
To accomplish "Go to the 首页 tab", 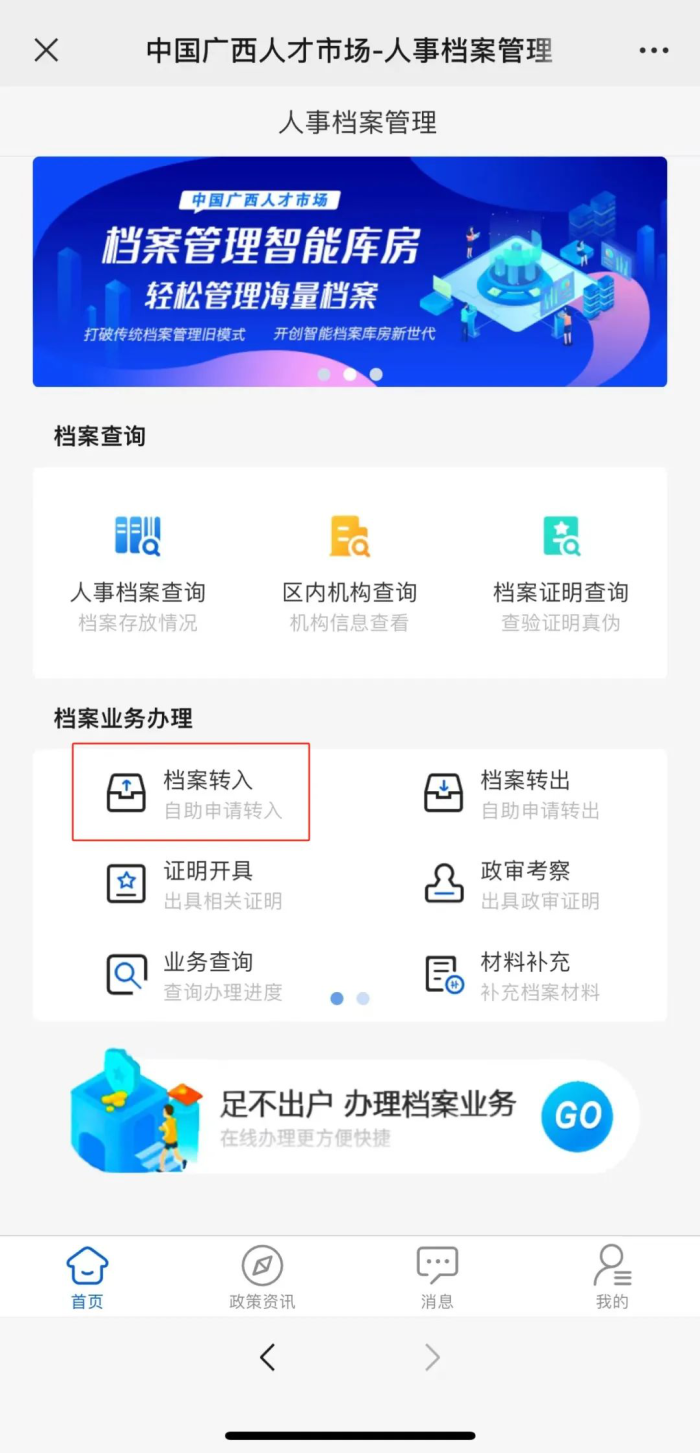I will click(87, 1277).
